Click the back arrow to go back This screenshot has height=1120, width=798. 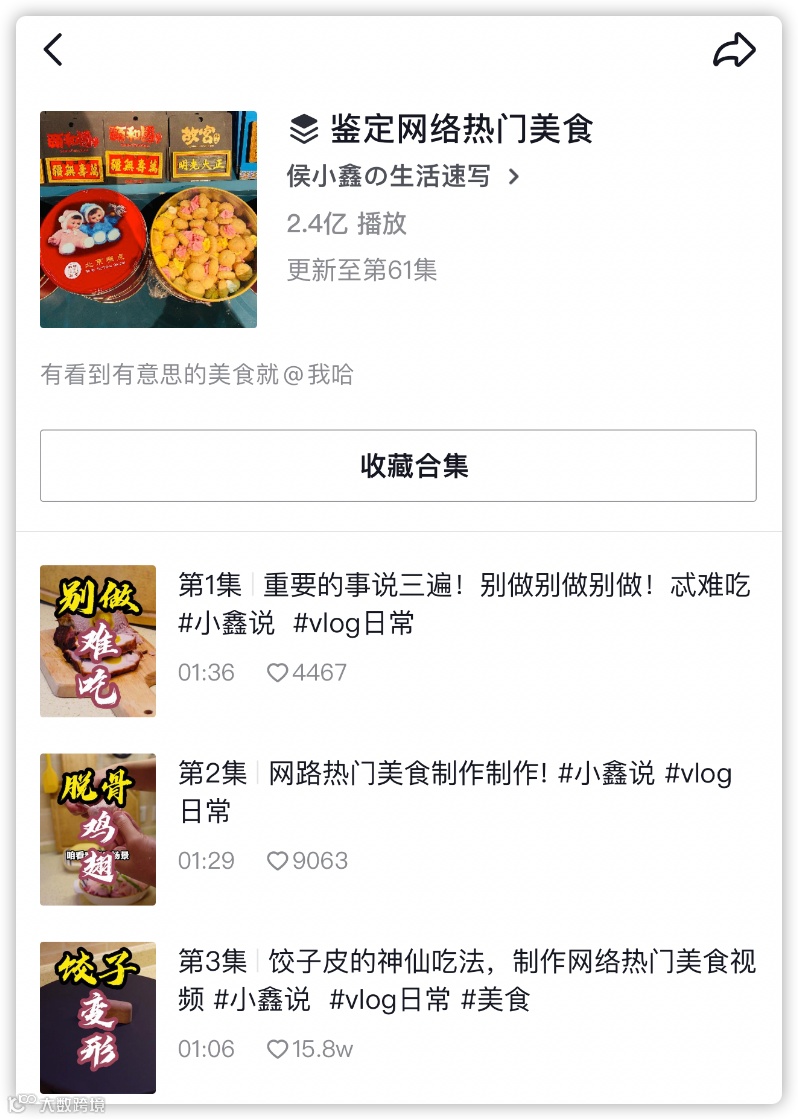point(53,50)
